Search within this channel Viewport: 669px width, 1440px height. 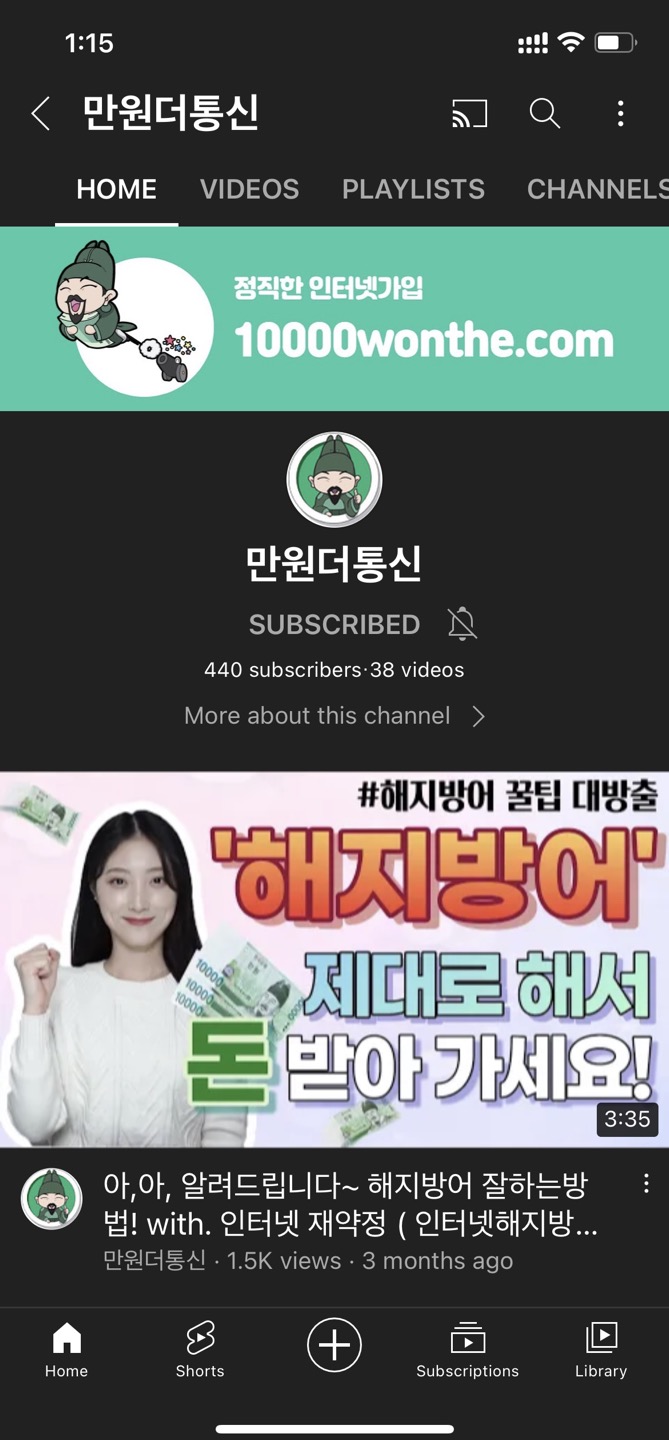click(x=544, y=114)
